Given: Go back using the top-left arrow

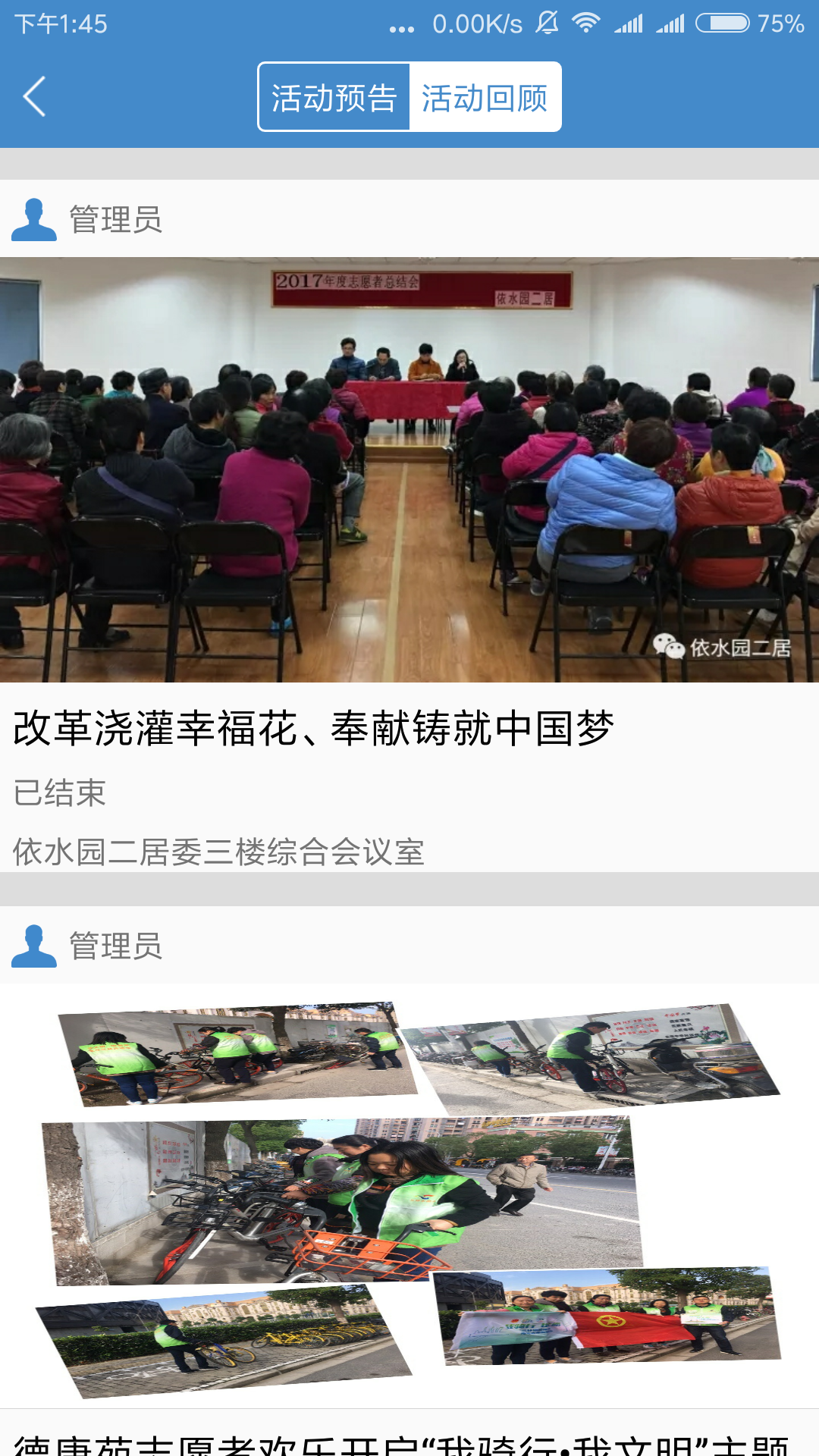Looking at the screenshot, I should coord(34,96).
